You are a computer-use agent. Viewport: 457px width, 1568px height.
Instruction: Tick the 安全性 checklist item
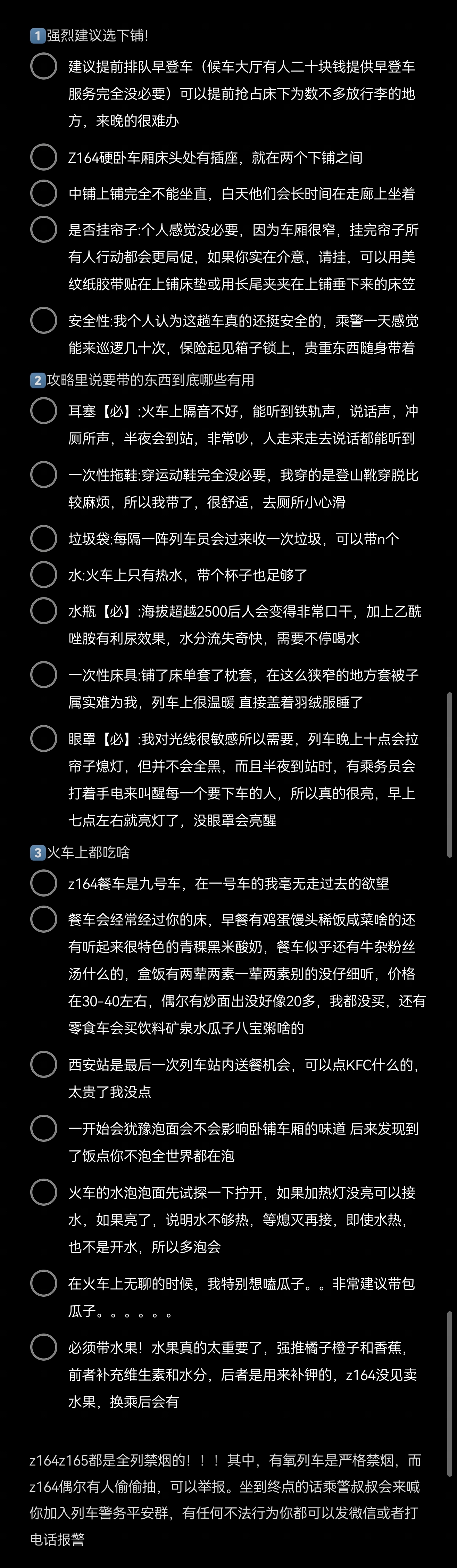[44, 321]
